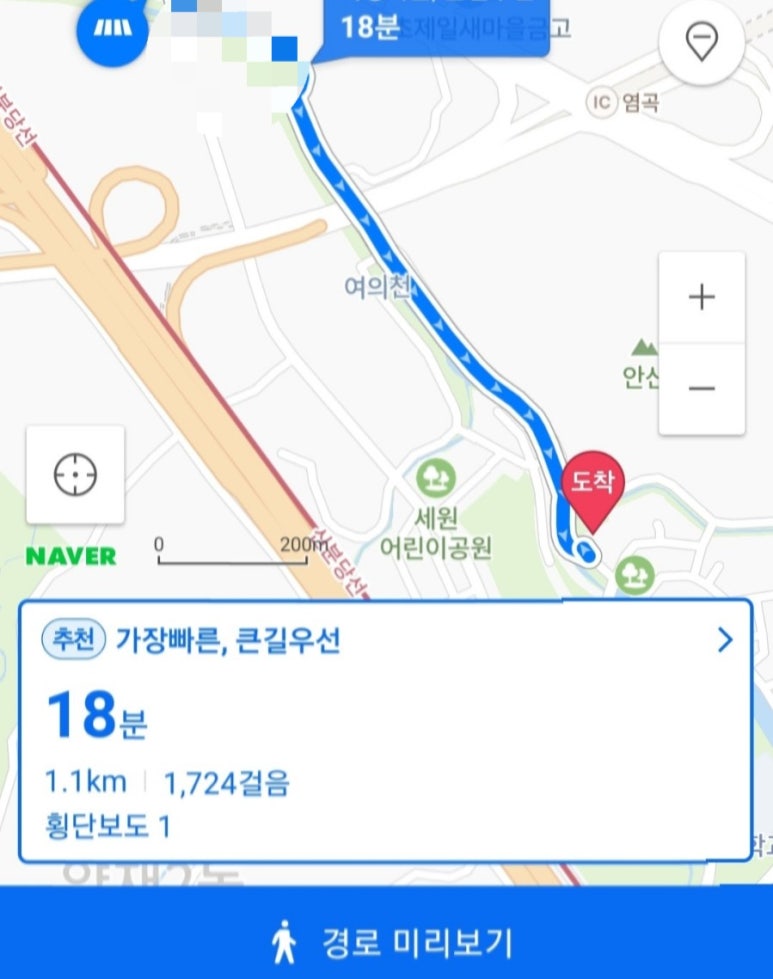Tap 경로 미리보기 button
773x979 pixels.
tap(386, 940)
